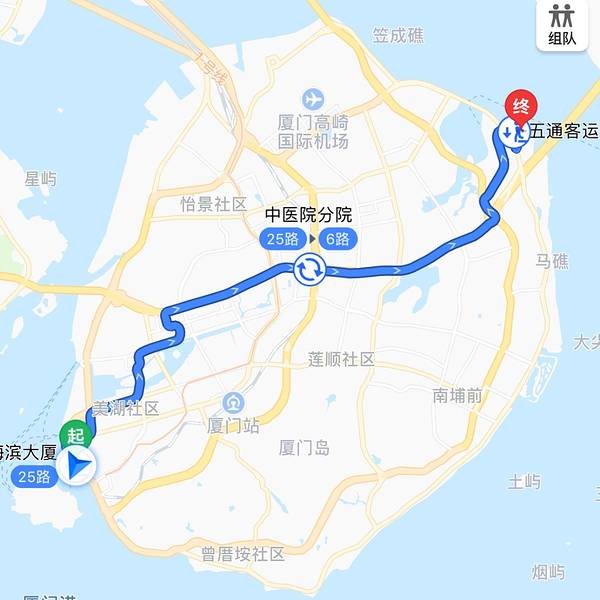The image size is (600, 600).
Task: Open the 组队 team-up button
Action: click(x=562, y=25)
